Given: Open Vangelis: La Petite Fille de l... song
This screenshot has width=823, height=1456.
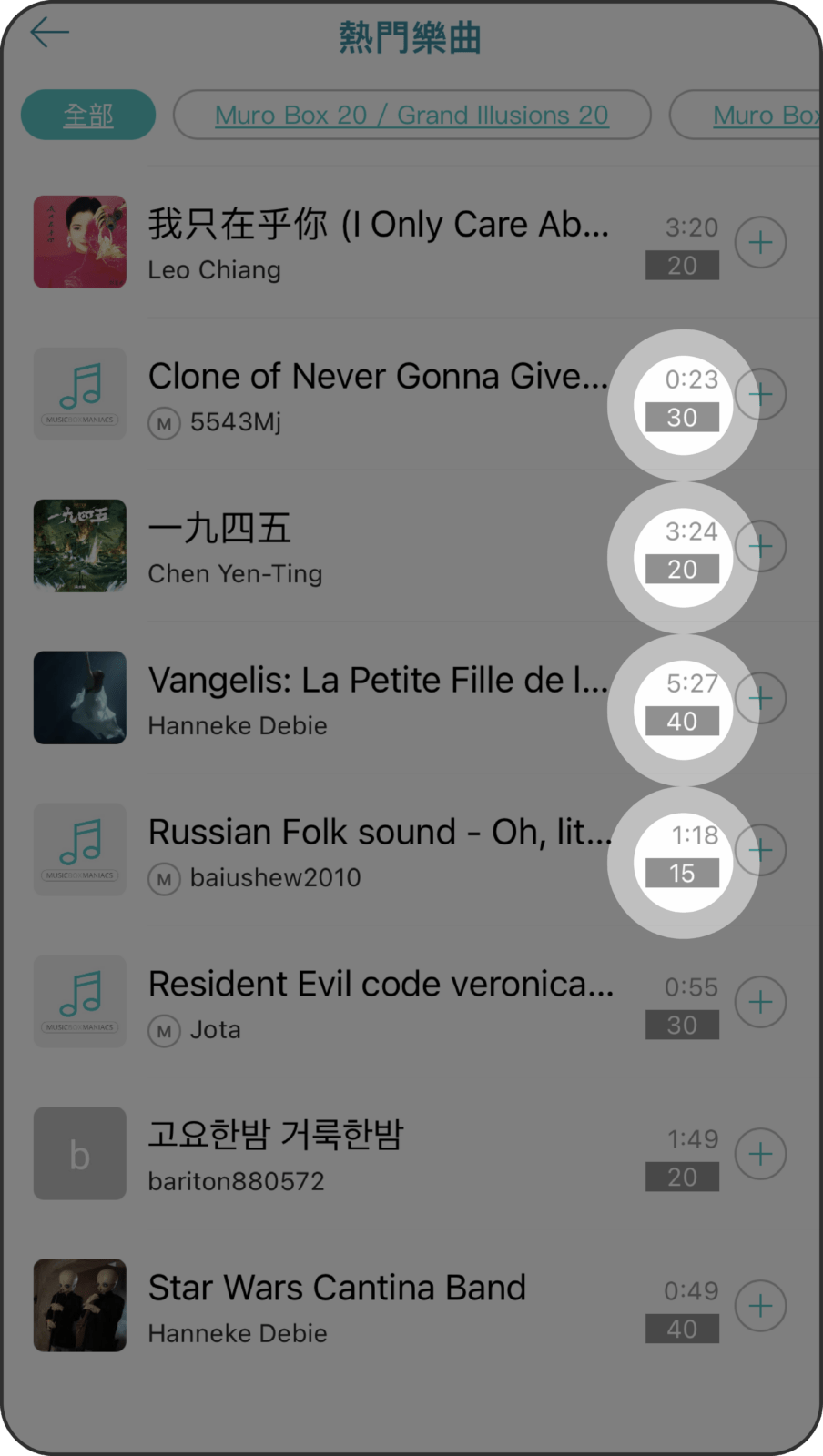Looking at the screenshot, I should pyautogui.click(x=377, y=698).
